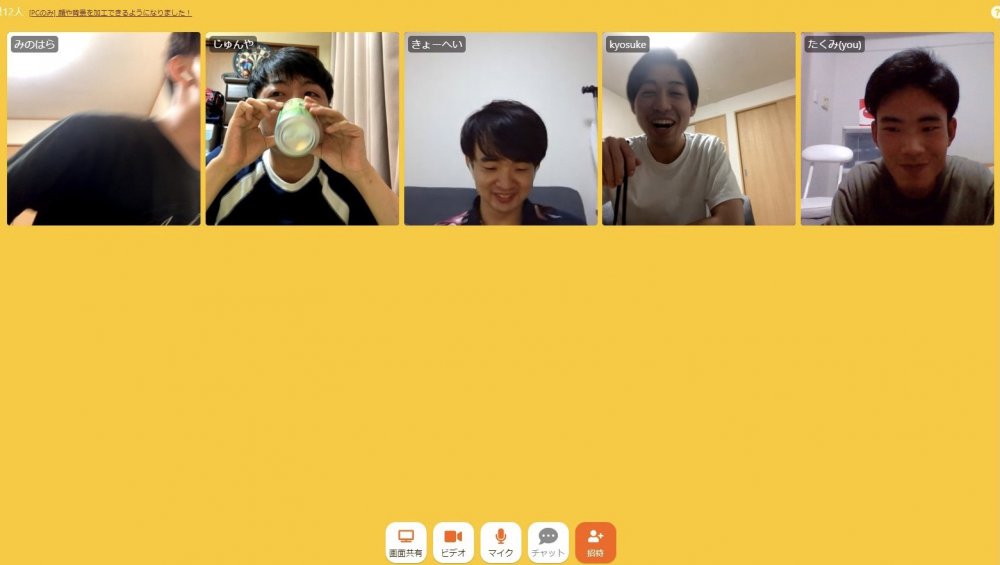Viewport: 1000px width, 565px height.
Task: Mute with the マイク button
Action: pos(501,542)
